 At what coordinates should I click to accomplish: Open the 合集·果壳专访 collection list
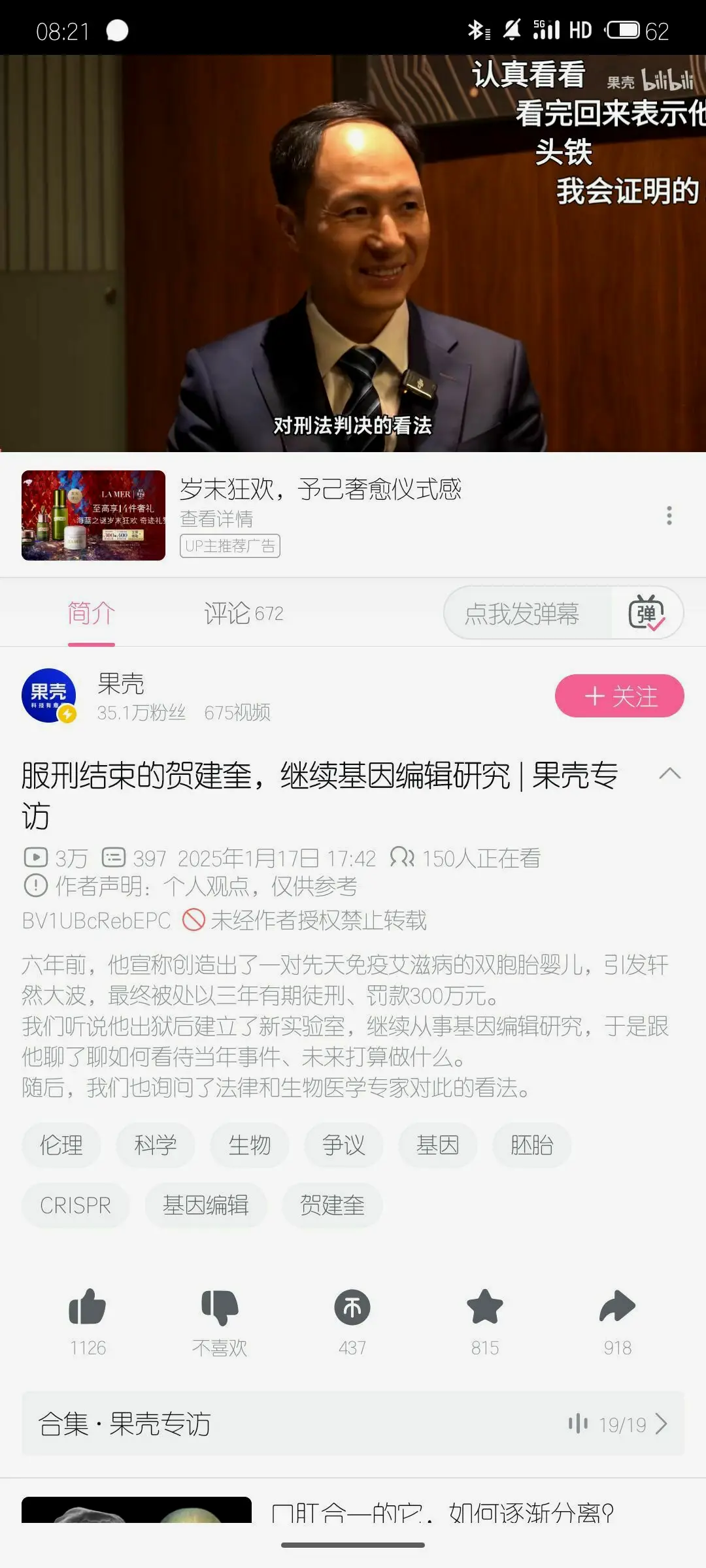tap(353, 1424)
